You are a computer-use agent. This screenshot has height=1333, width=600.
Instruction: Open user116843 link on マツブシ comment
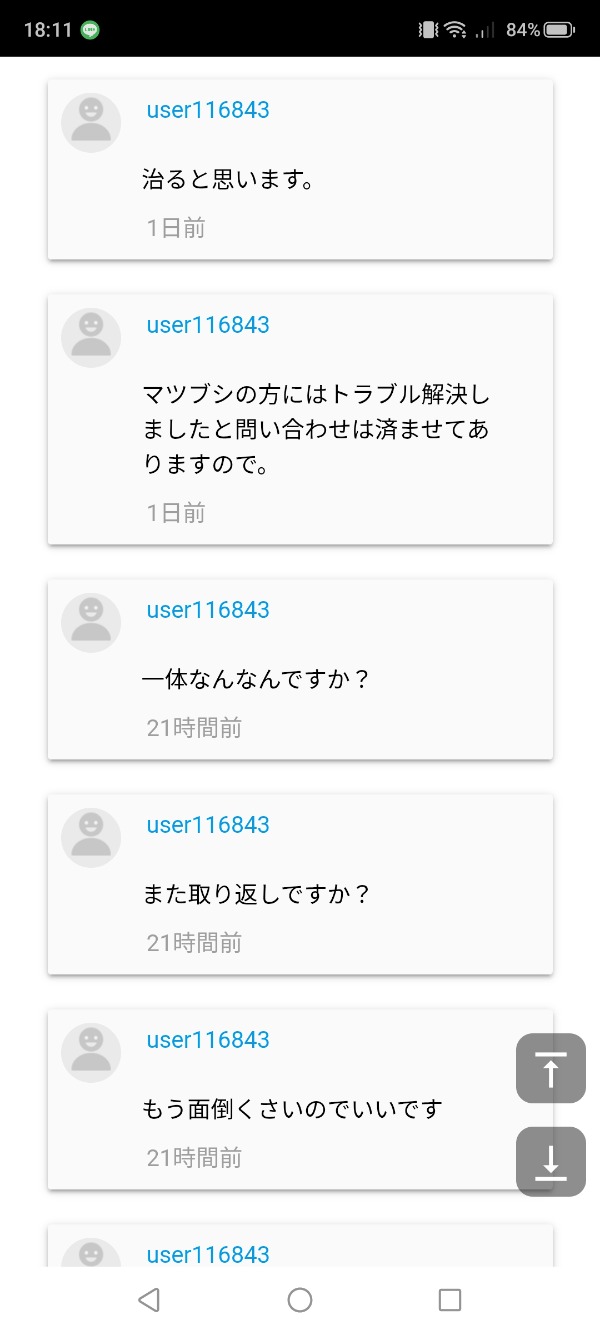pyautogui.click(x=208, y=325)
